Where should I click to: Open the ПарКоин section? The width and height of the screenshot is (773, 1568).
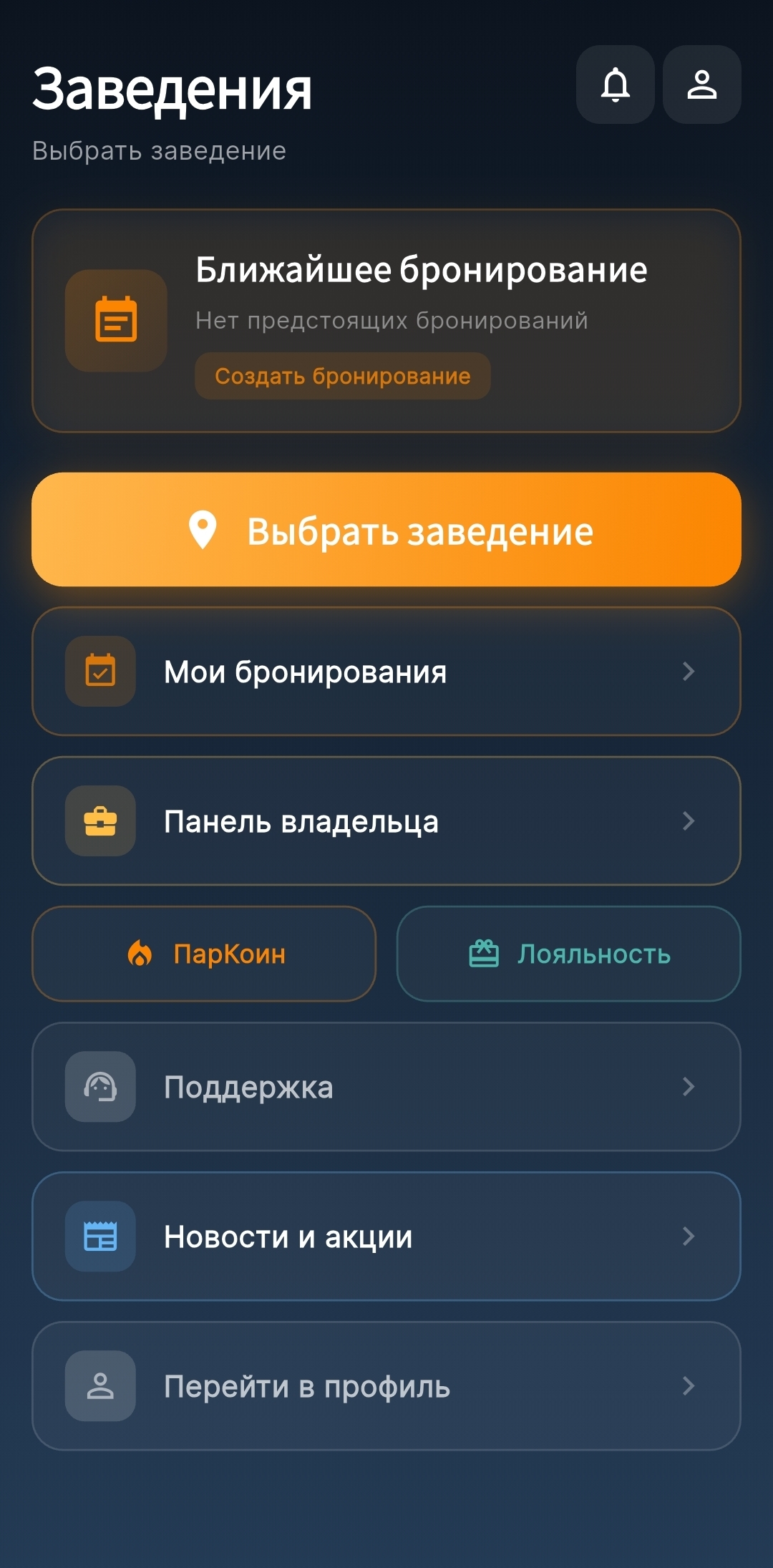point(204,954)
